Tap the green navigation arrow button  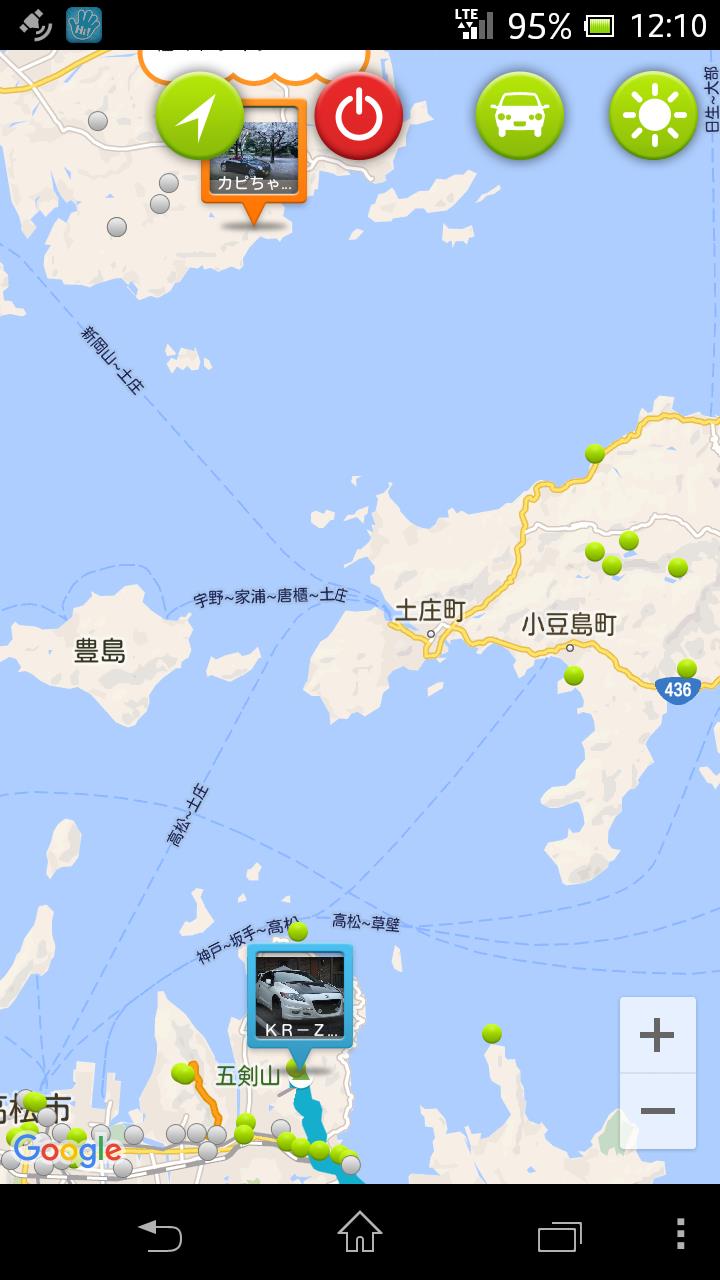click(x=200, y=116)
